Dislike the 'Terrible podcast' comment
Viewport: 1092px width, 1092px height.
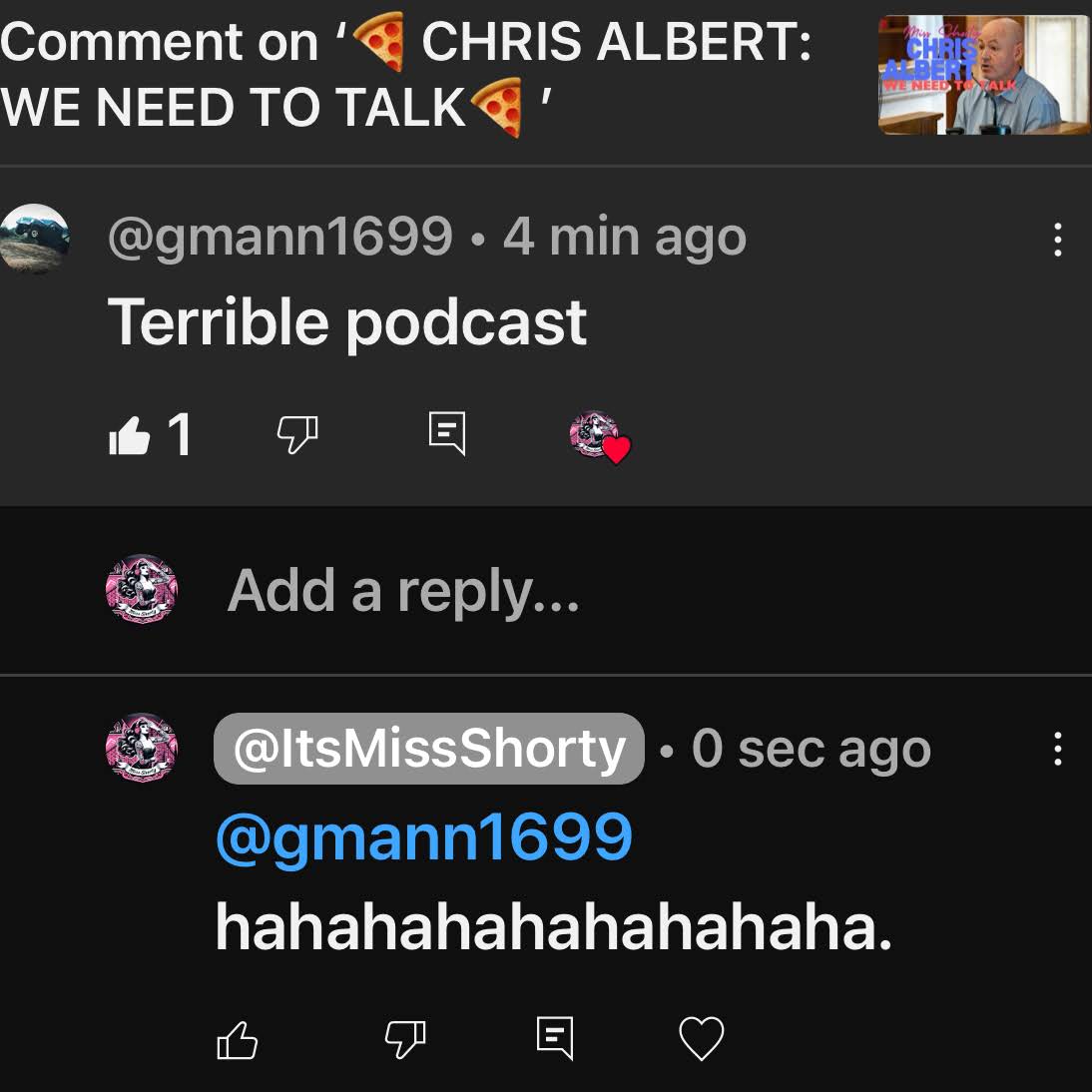click(296, 434)
